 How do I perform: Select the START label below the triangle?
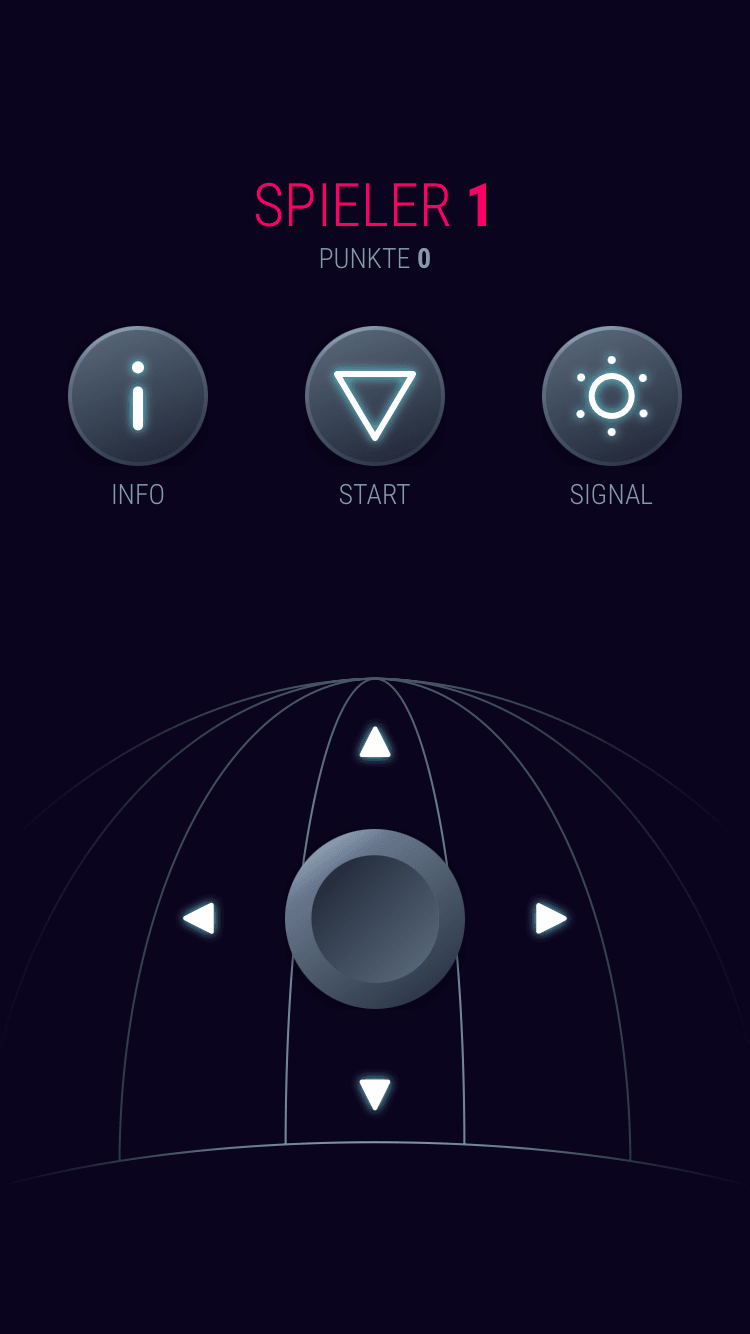pos(375,494)
